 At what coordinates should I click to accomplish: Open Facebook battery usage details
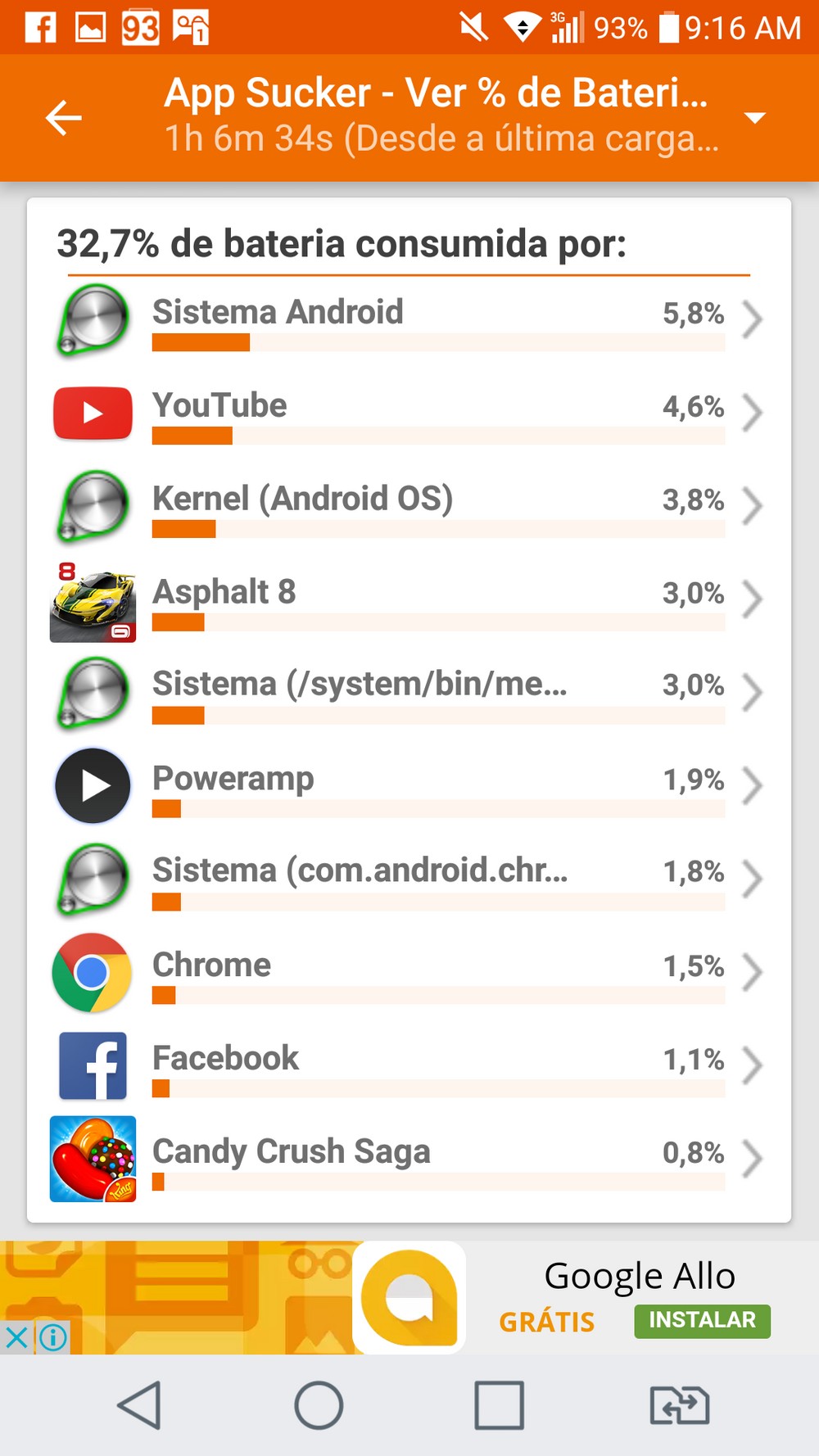(x=409, y=1065)
